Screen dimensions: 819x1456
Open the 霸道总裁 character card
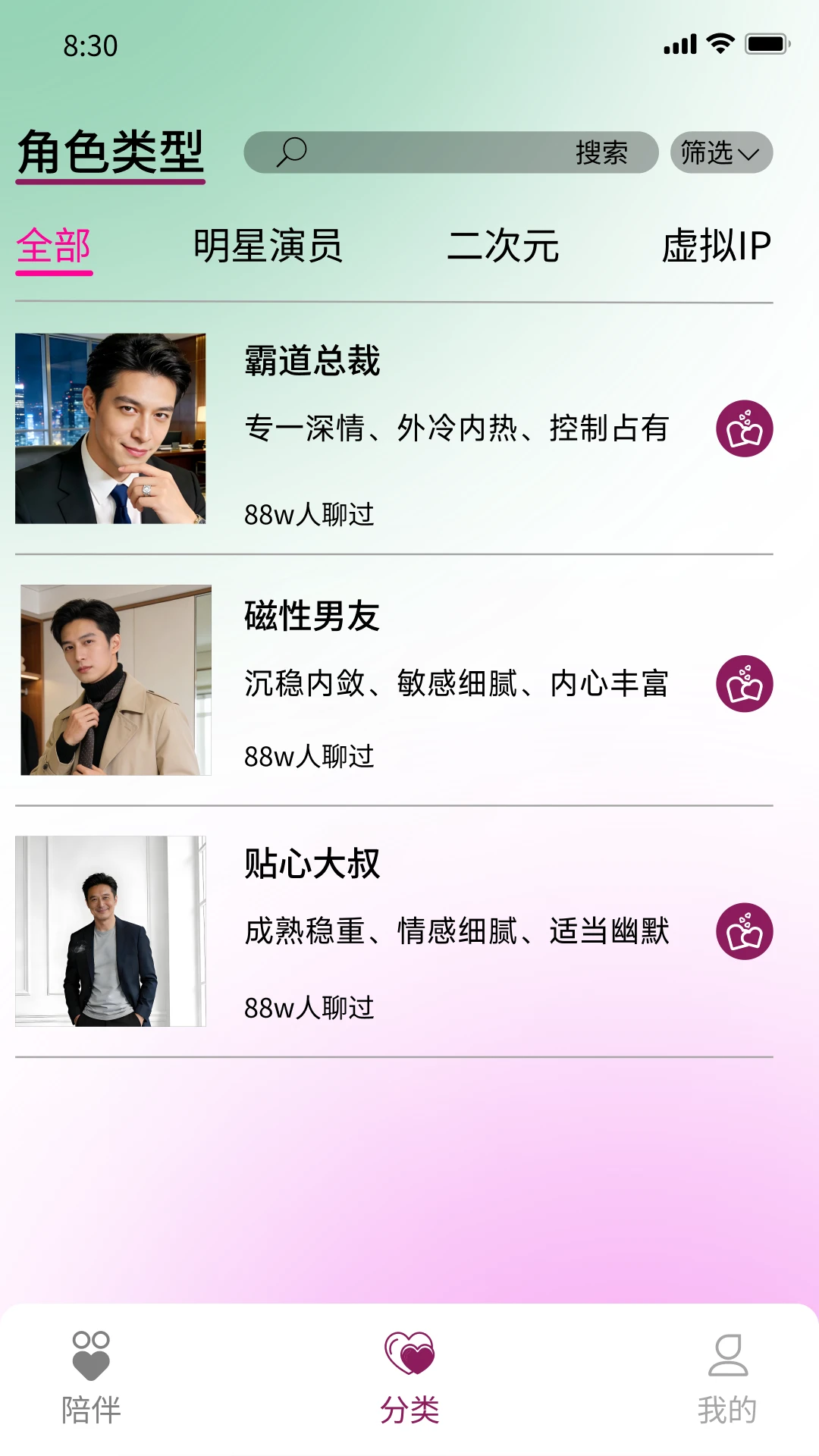tap(394, 428)
